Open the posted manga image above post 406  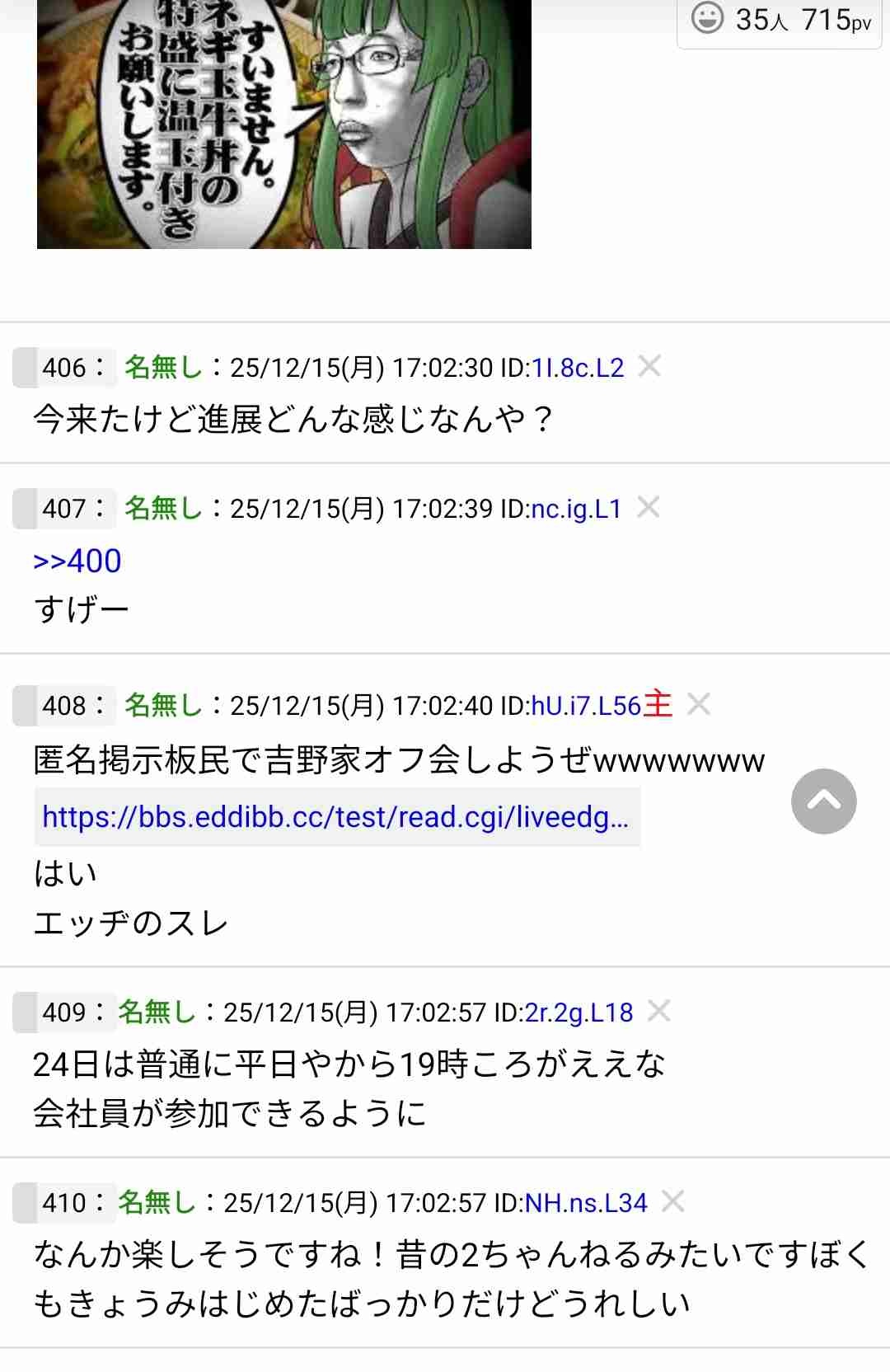[x=284, y=124]
